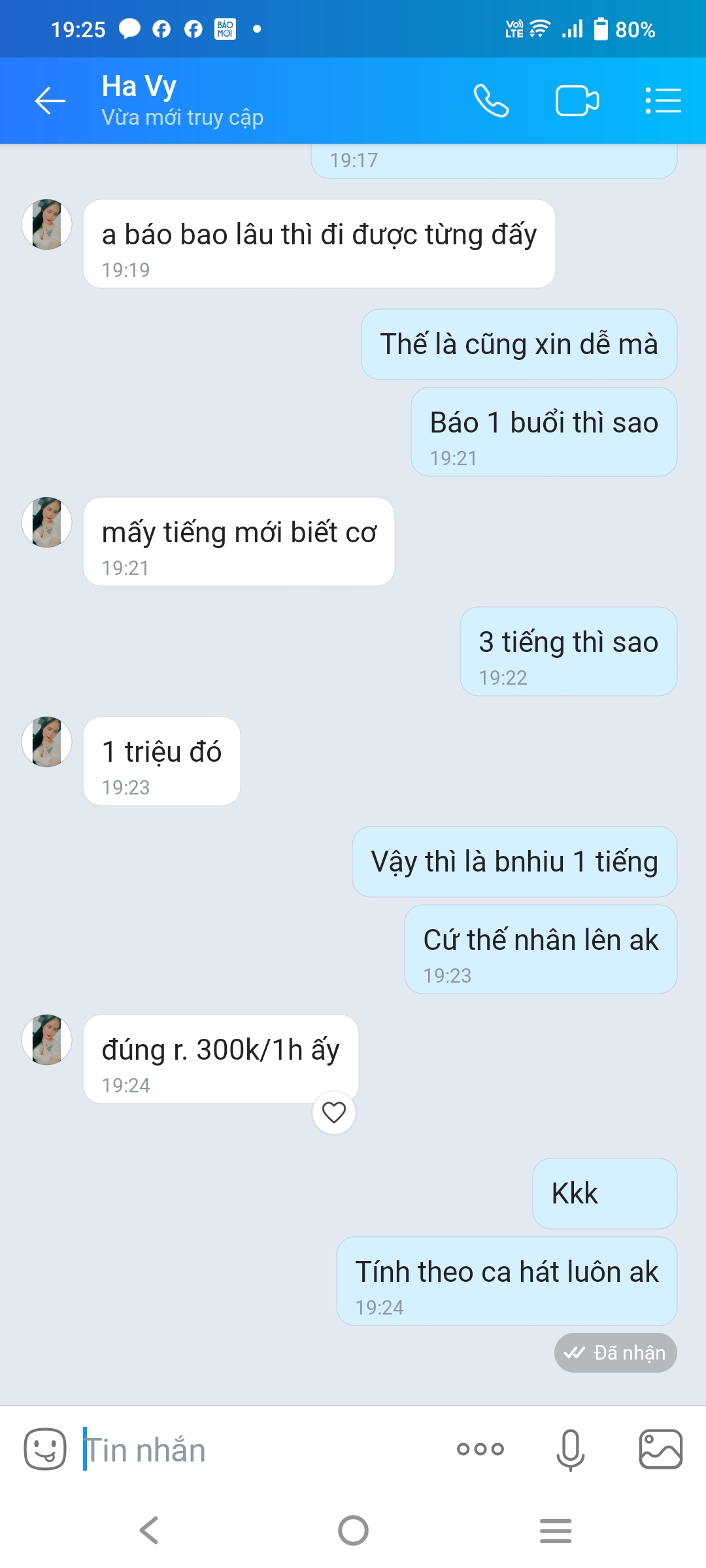Screen dimensions: 706x1568
Task: Like the message "đúng r. 300k/1h ấy"
Action: pos(334,1112)
